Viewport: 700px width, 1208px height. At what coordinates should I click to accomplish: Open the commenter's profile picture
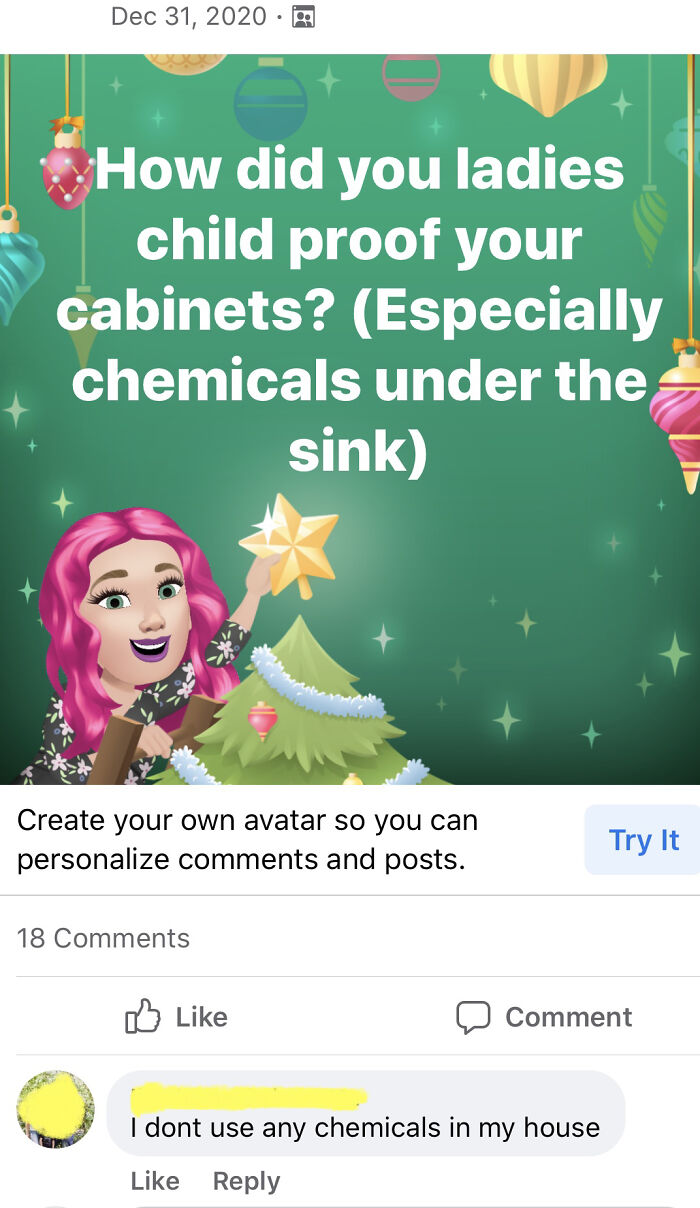pyautogui.click(x=56, y=1109)
